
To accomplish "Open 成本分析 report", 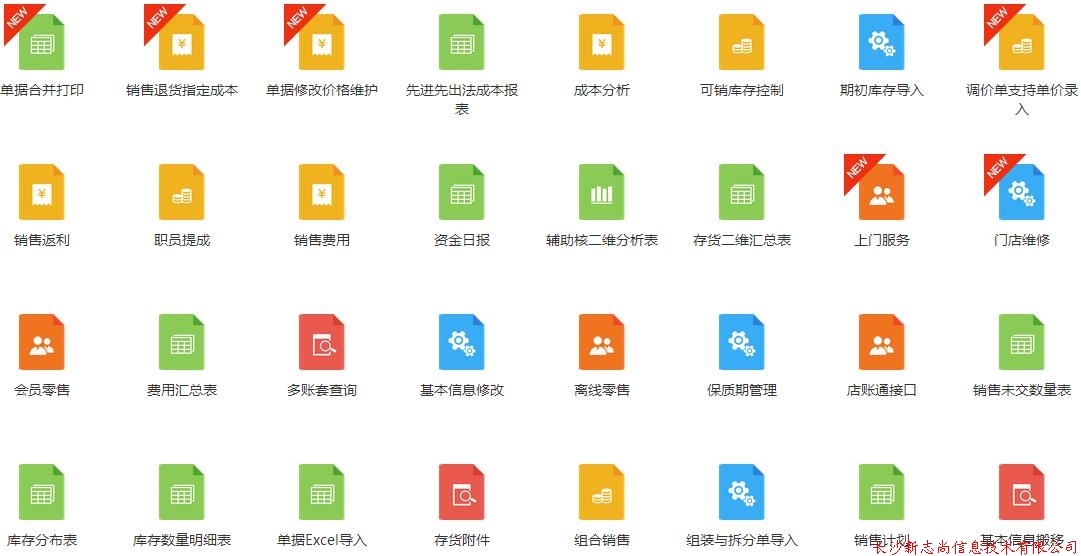I will 602,43.
